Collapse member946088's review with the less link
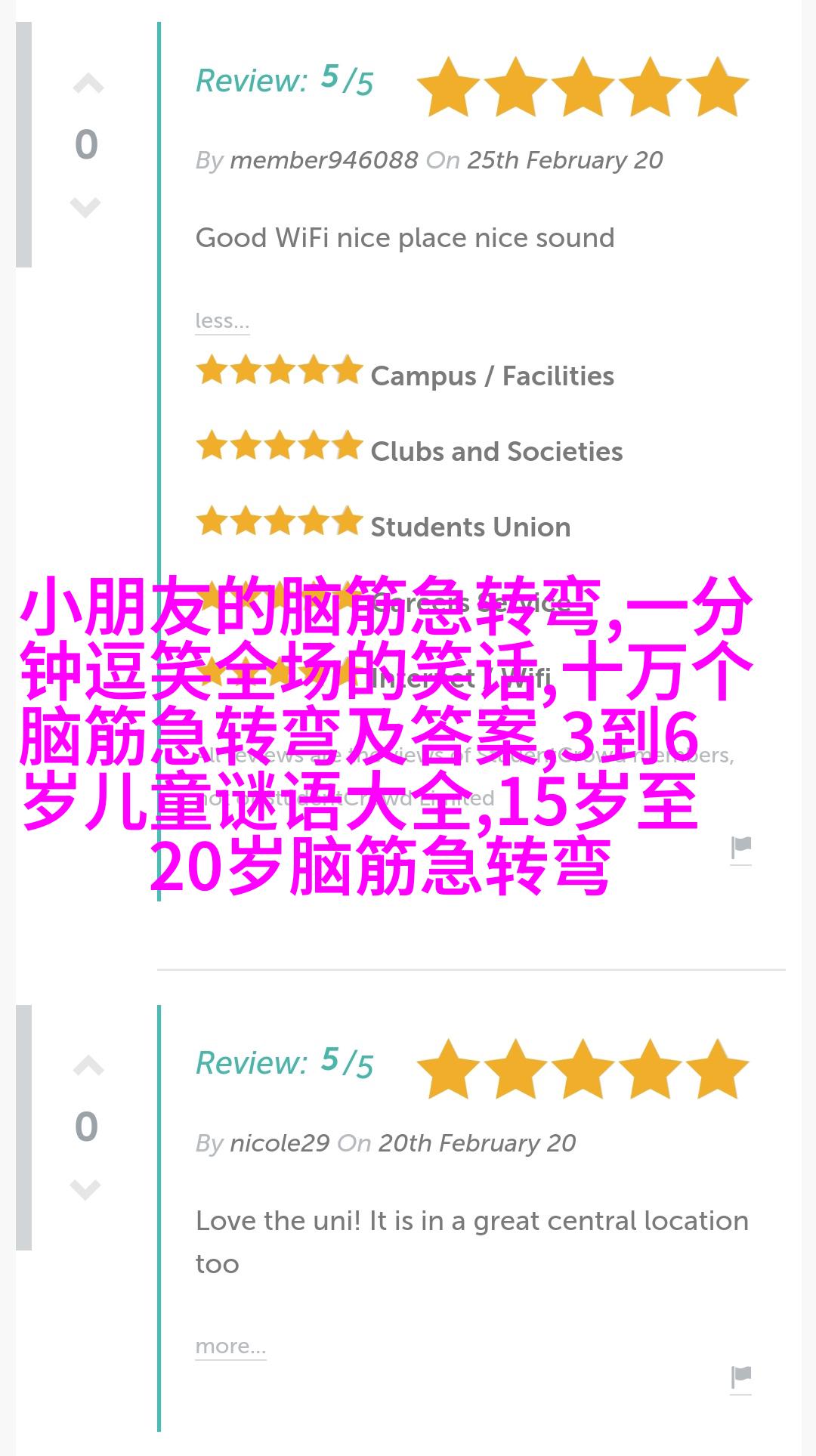Image resolution: width=816 pixels, height=1456 pixels. coord(221,321)
